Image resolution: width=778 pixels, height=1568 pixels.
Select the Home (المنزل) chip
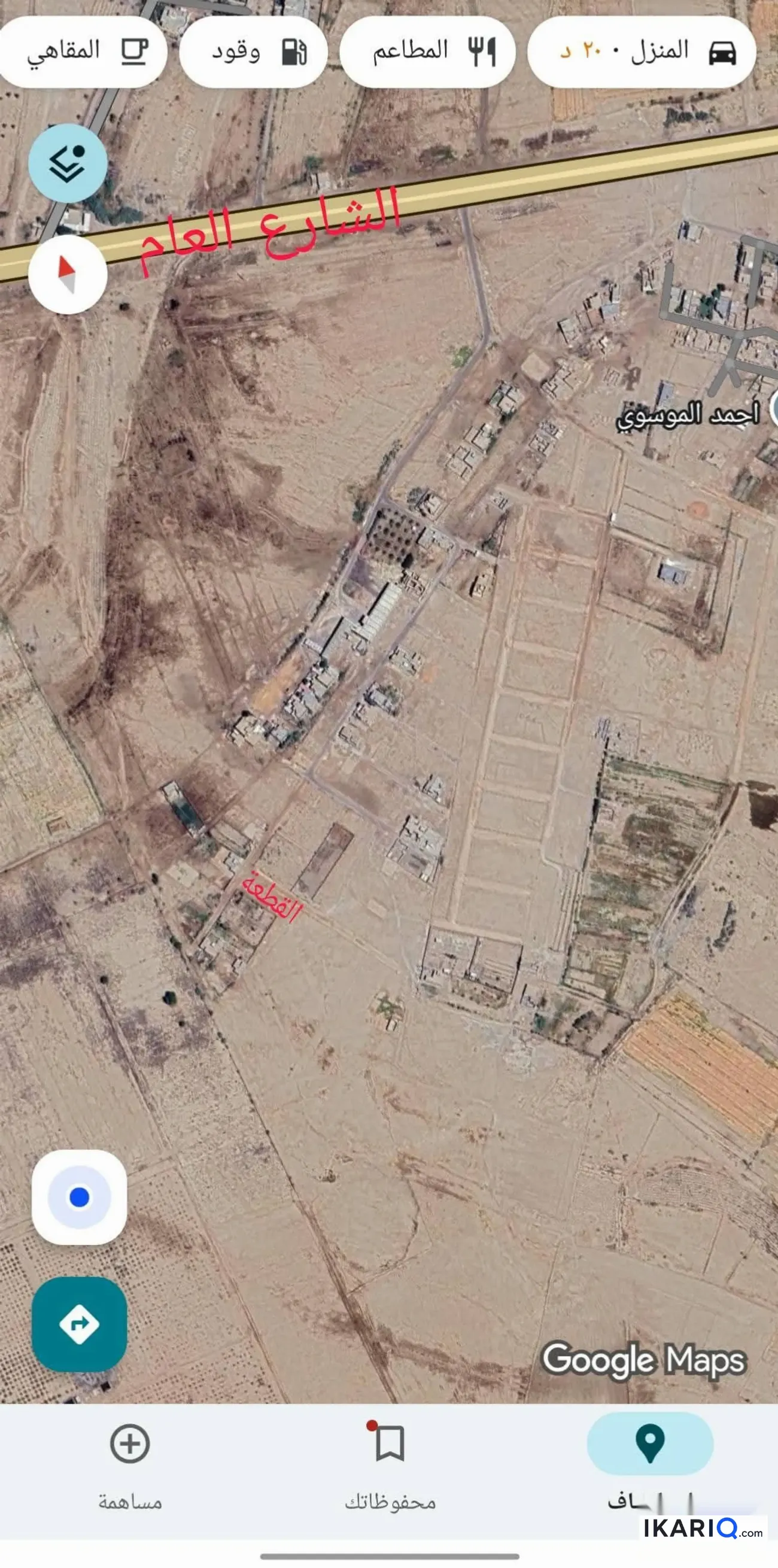pos(642,52)
